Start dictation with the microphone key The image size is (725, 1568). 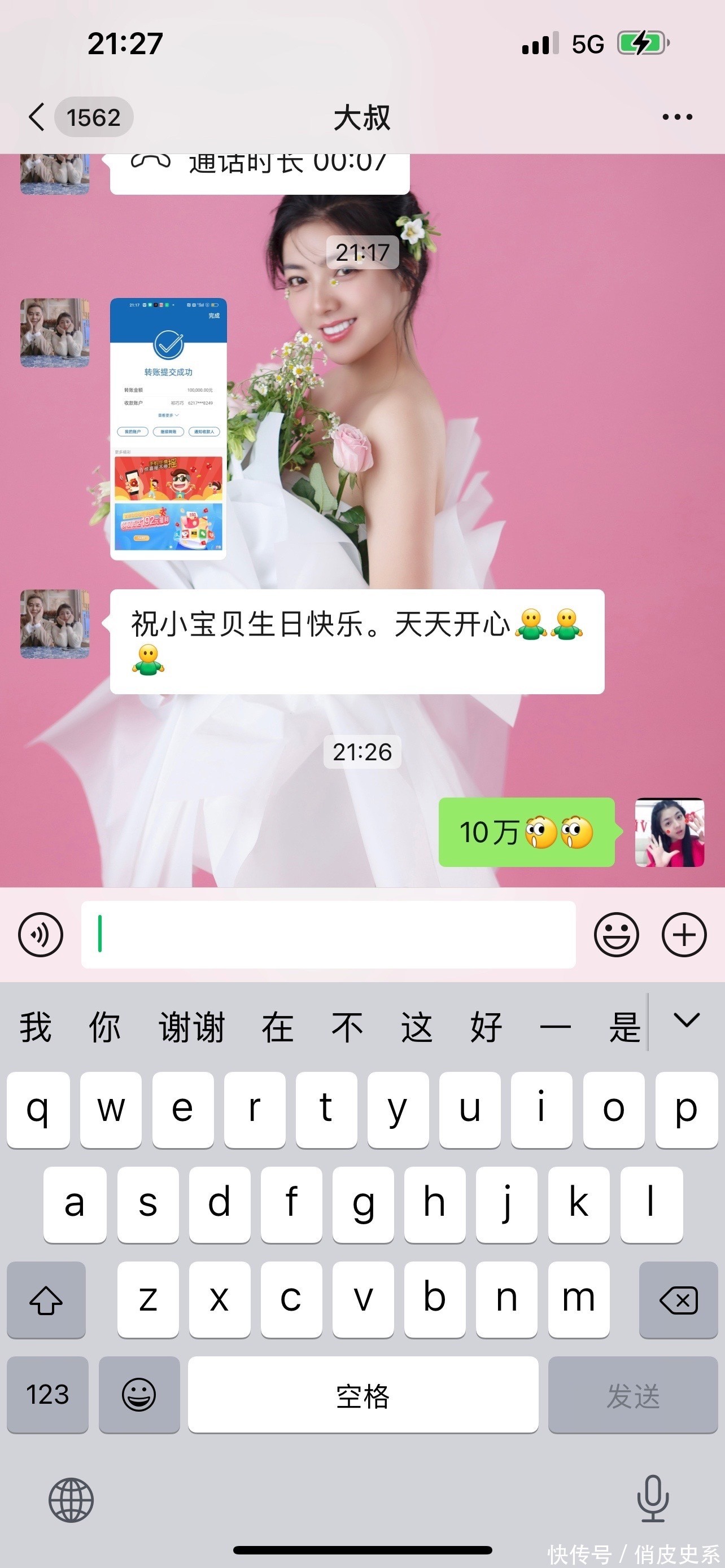coord(653,1499)
